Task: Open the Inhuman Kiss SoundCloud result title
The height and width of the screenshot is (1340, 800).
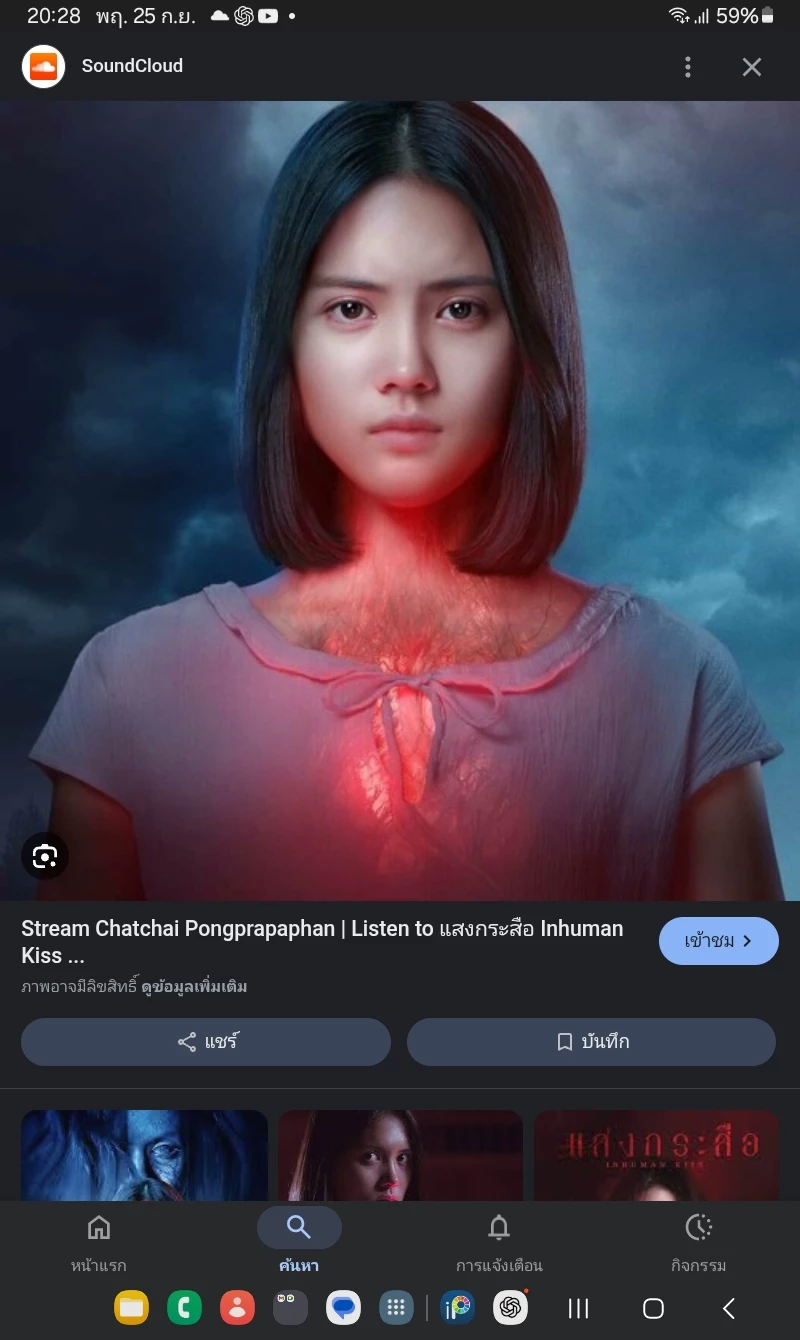Action: pos(320,941)
